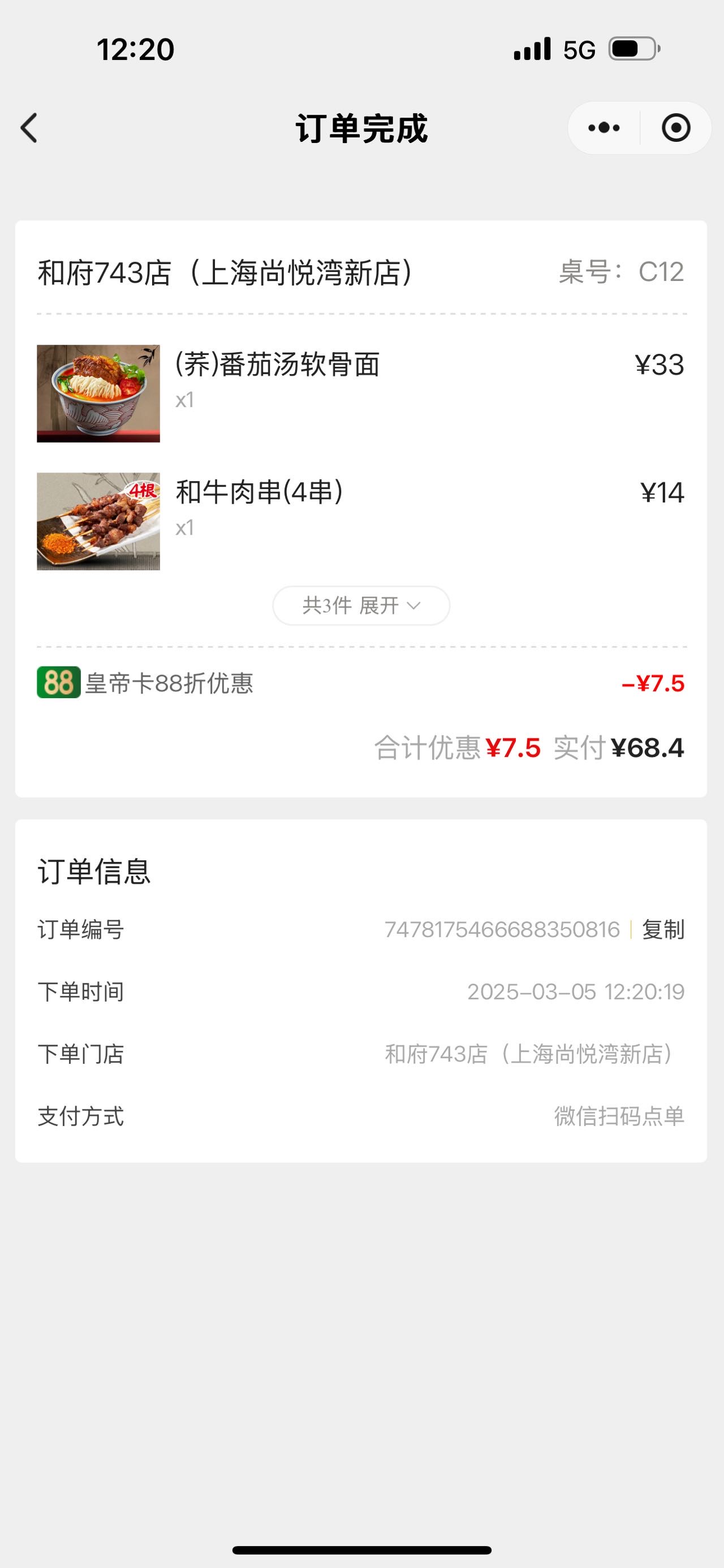Open the mini program three-dot menu
The height and width of the screenshot is (1568, 724).
604,128
